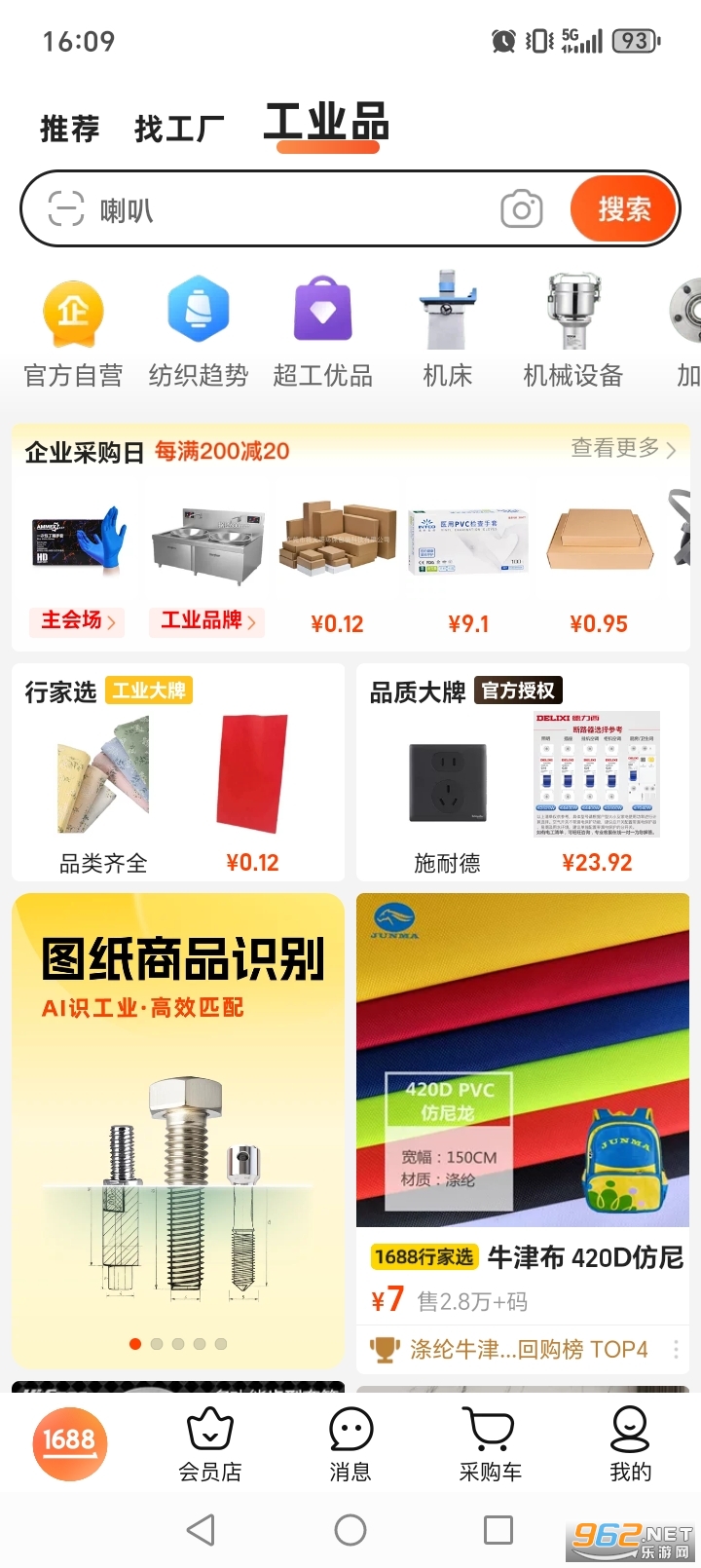Viewport: 701px width, 1568px height.
Task: Go to the 会员店 tab
Action: 210,1444
